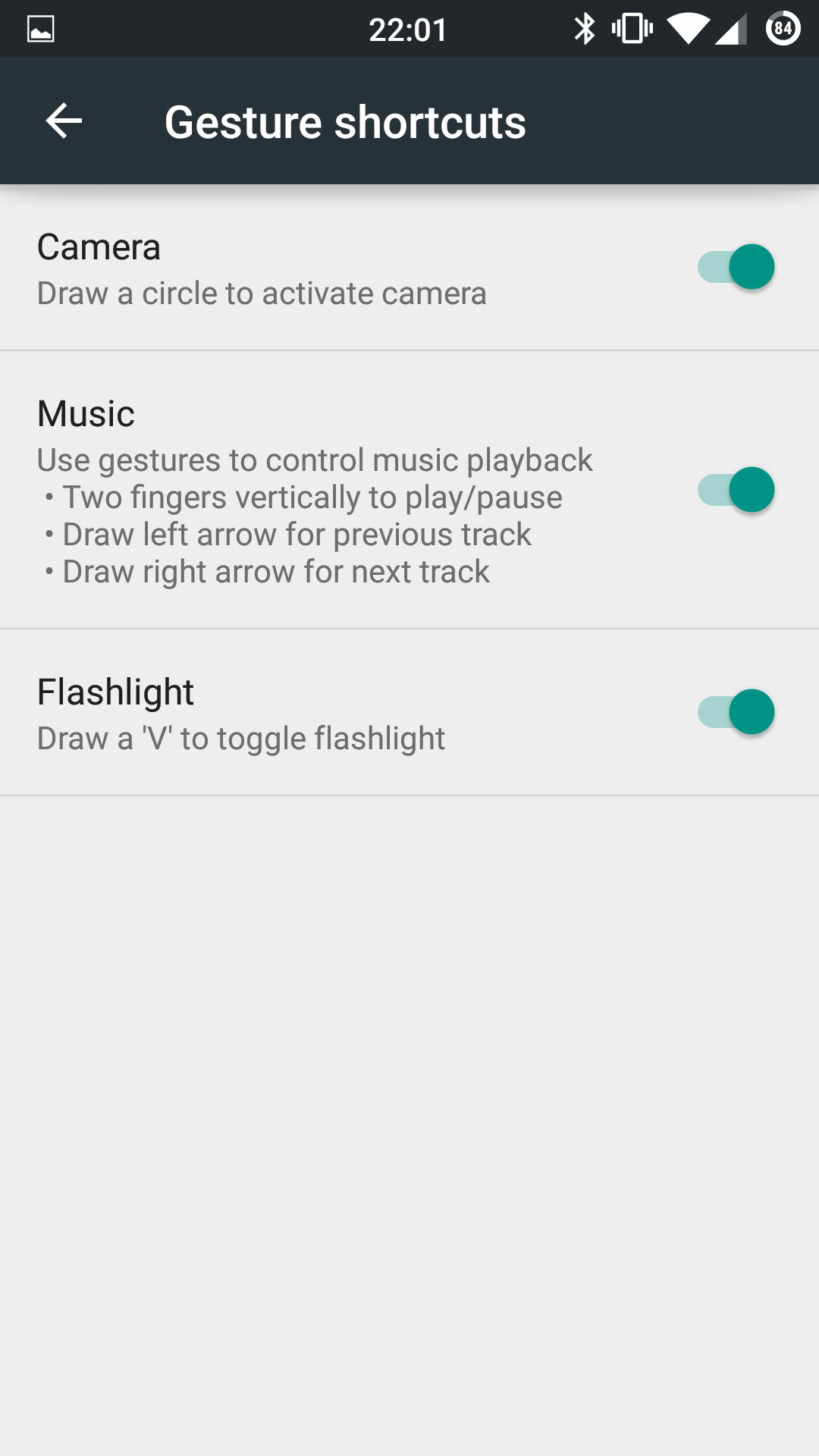Go back from Gesture shortcuts
Image resolution: width=819 pixels, height=1456 pixels.
pos(64,121)
